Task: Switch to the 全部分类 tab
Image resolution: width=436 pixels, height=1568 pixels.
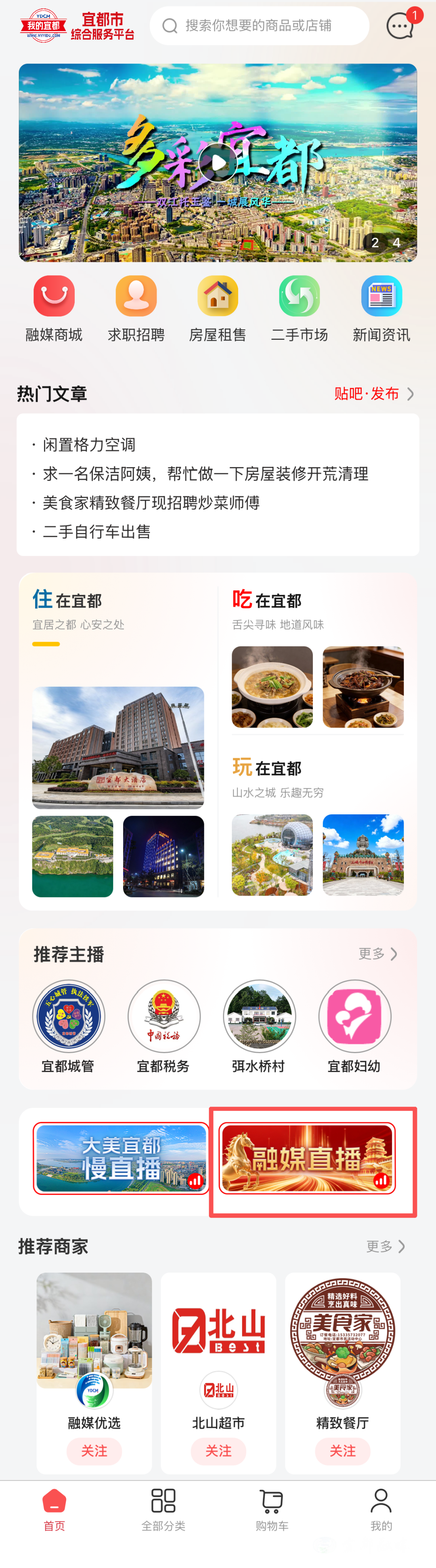Action: pyautogui.click(x=163, y=1509)
